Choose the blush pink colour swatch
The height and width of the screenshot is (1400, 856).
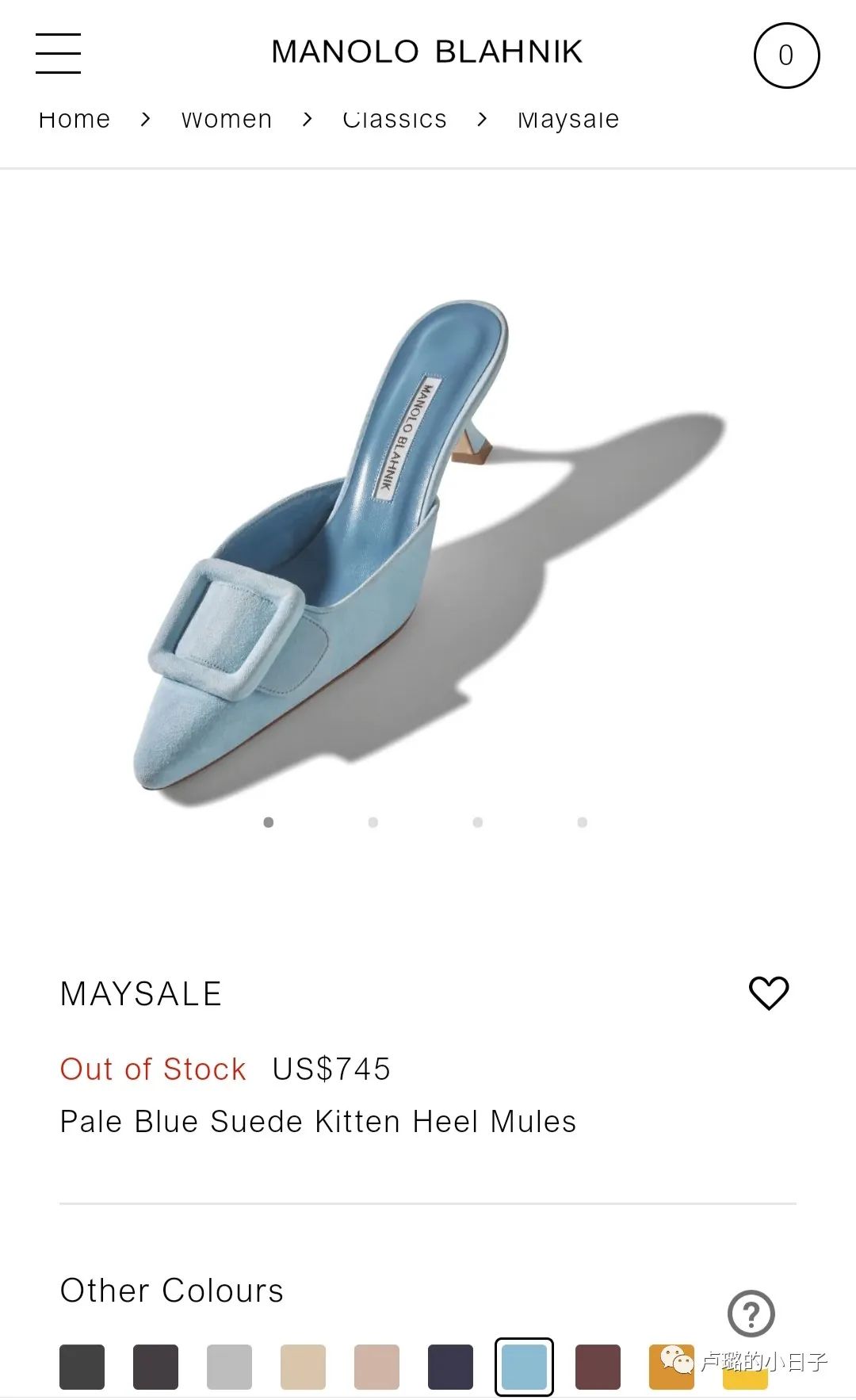coord(376,1367)
